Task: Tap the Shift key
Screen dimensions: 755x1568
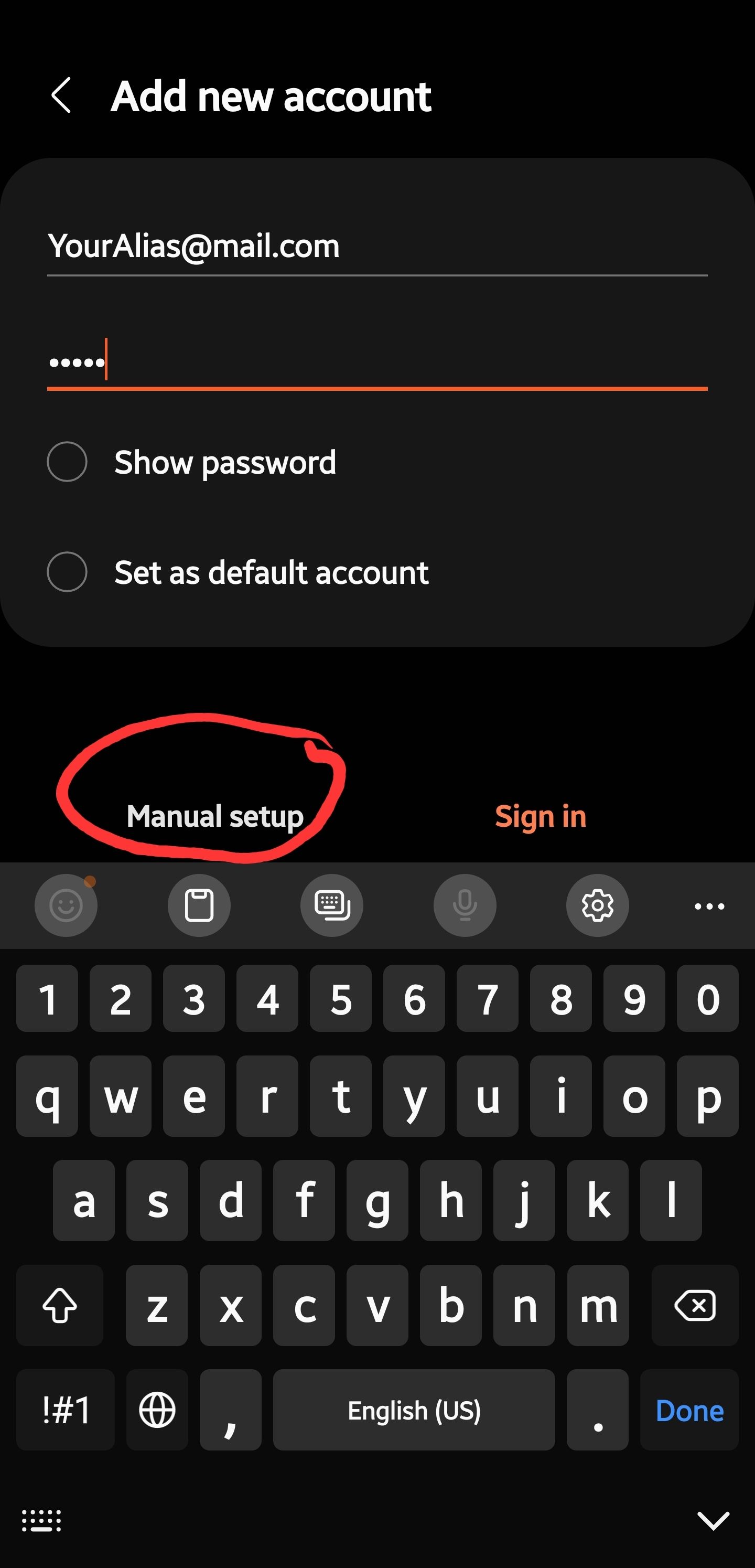Action: [x=59, y=1305]
